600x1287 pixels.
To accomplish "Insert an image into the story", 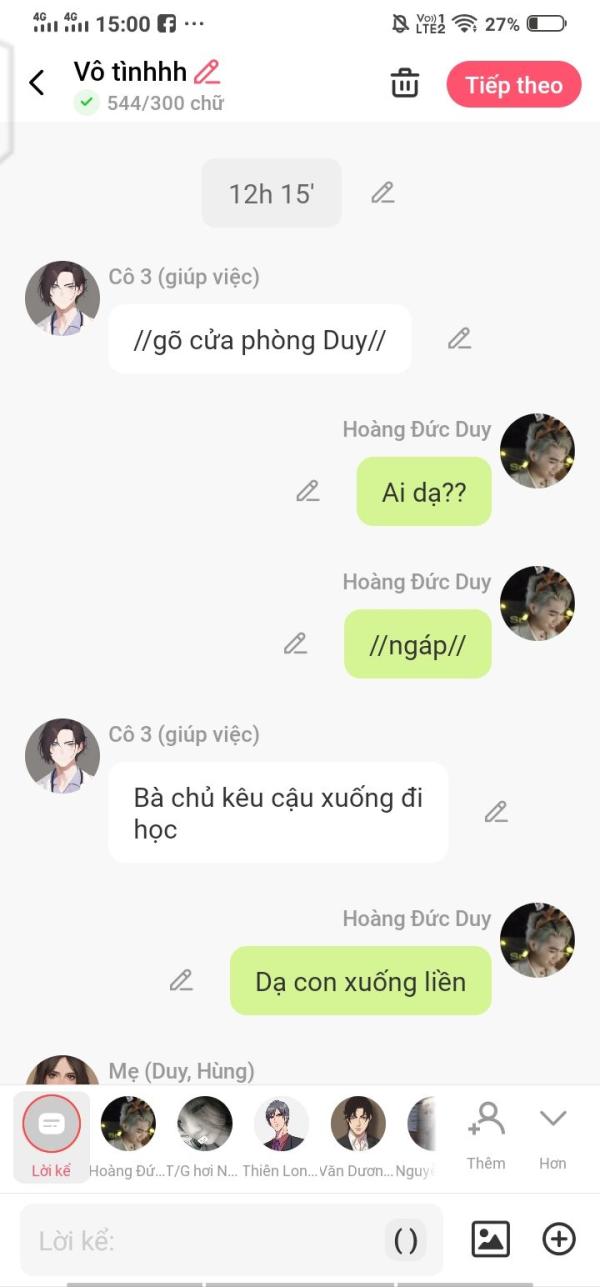I will point(490,1240).
